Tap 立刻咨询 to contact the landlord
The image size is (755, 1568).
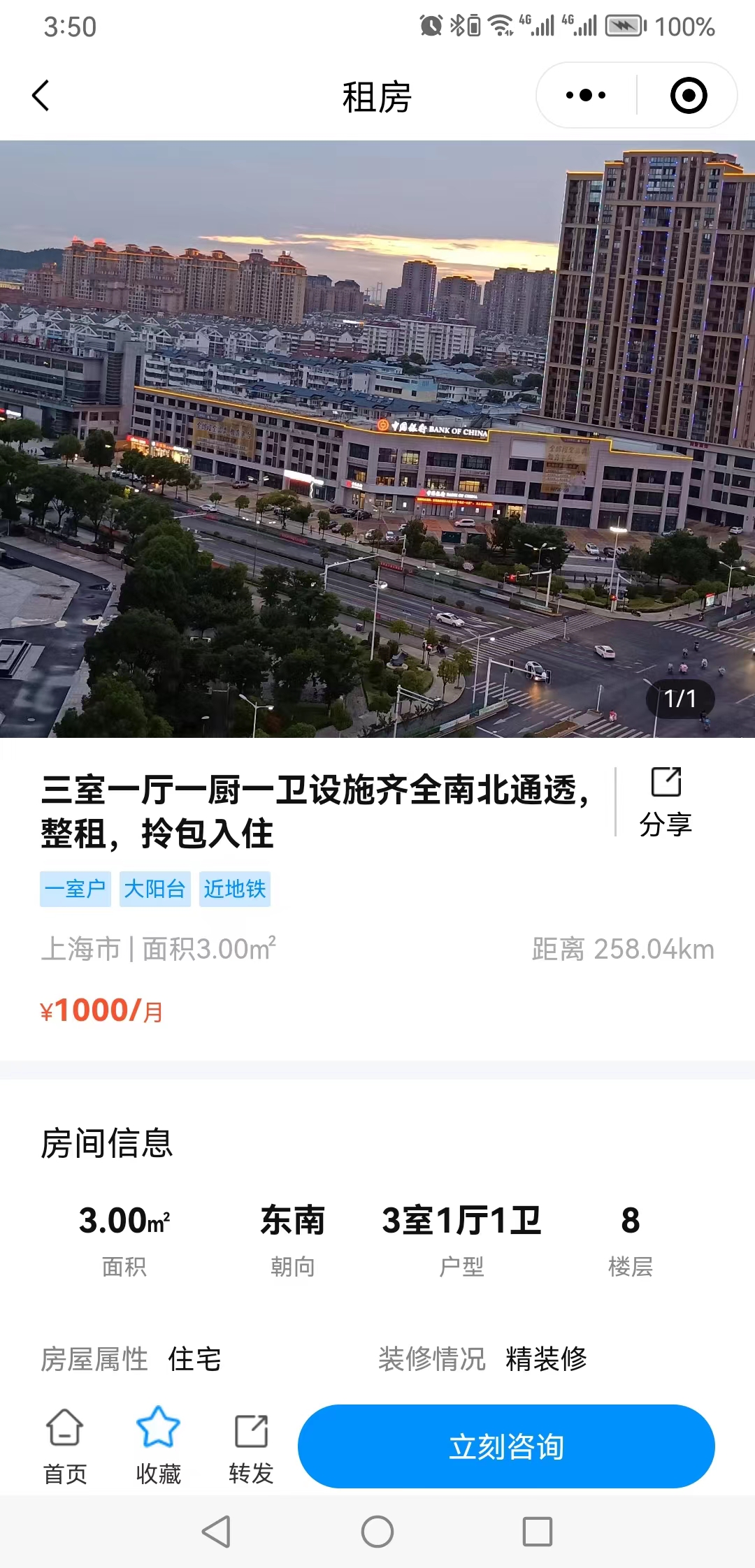click(506, 1446)
